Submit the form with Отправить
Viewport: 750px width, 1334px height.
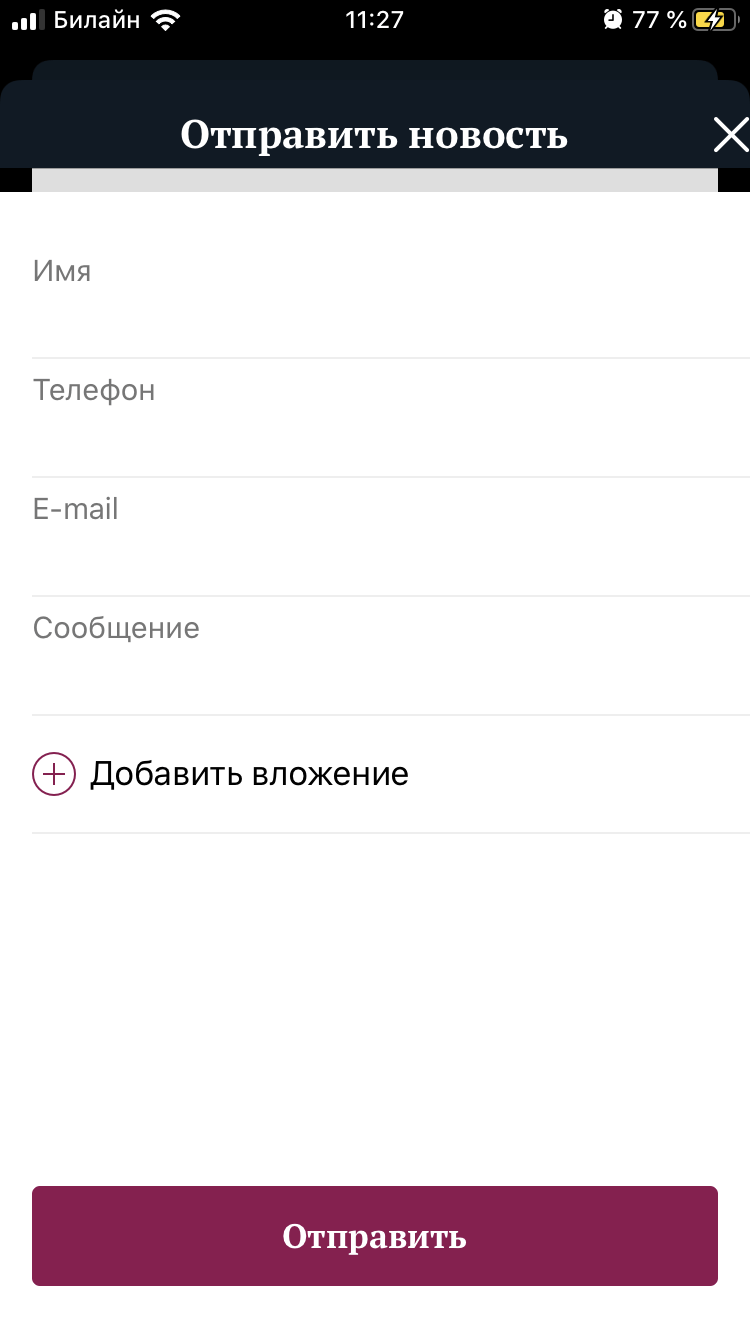375,1236
